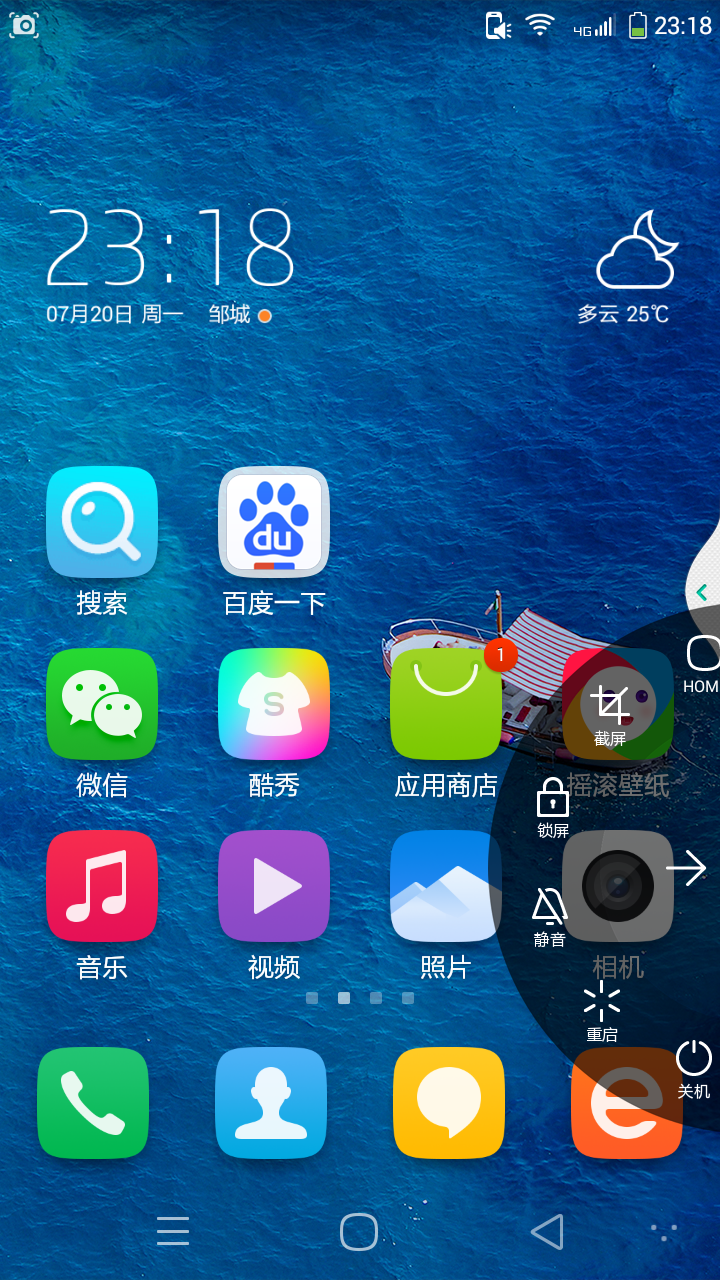Open the 视频 video app
This screenshot has width=720, height=1280.
click(274, 886)
